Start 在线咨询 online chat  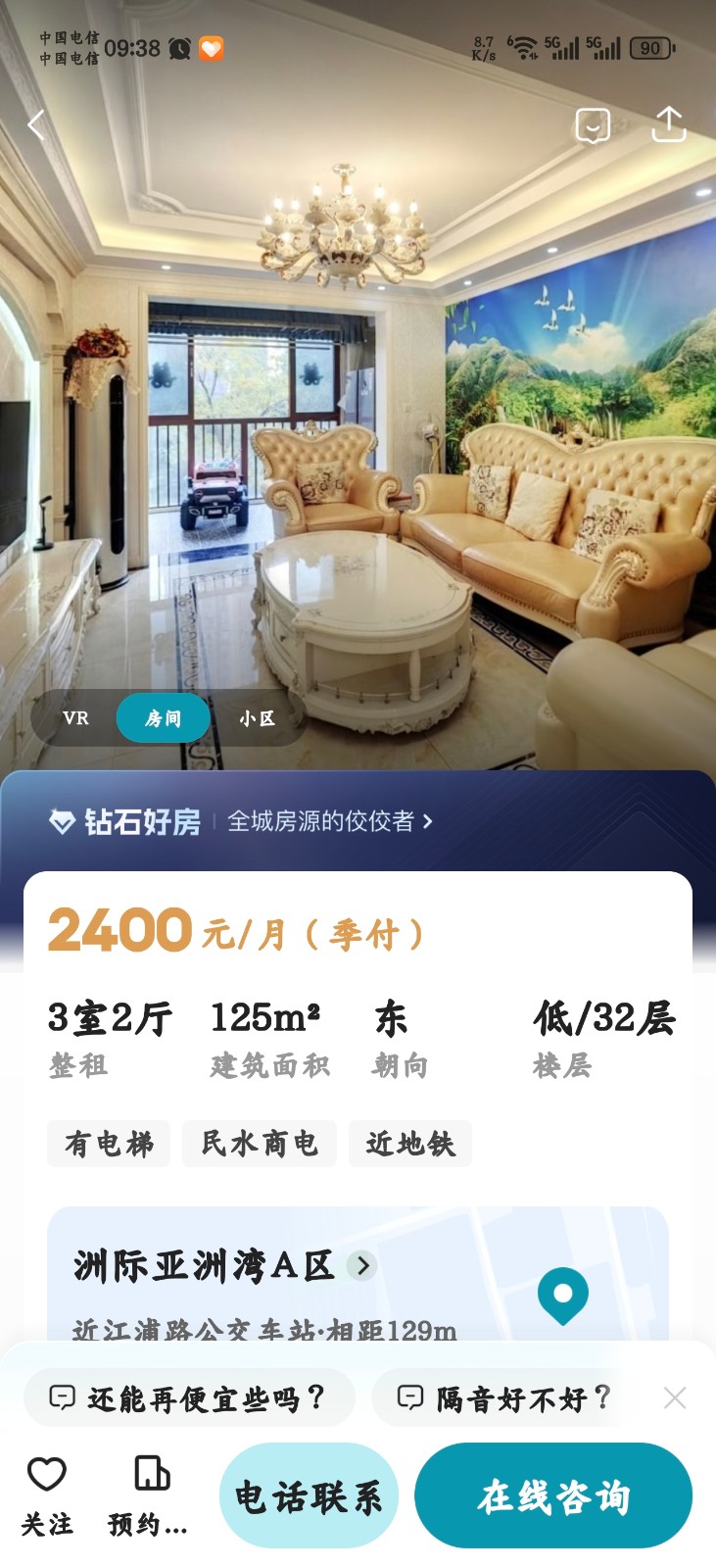tap(553, 1496)
